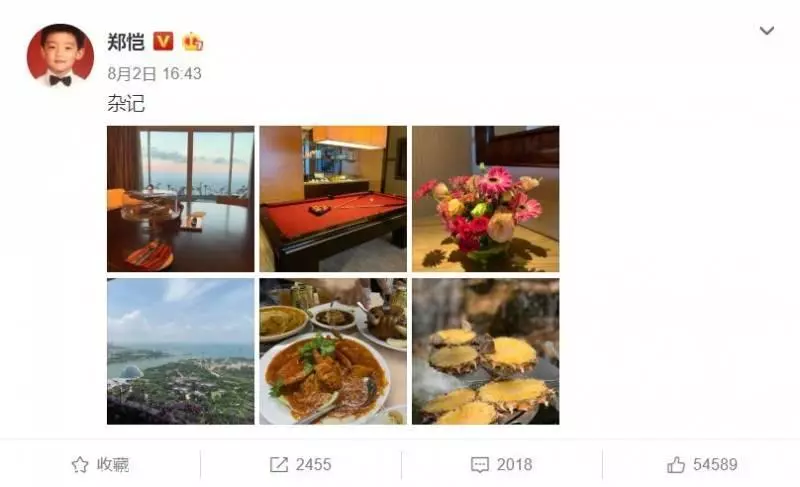View the grilled pineapple photo
The image size is (800, 487).
[485, 351]
